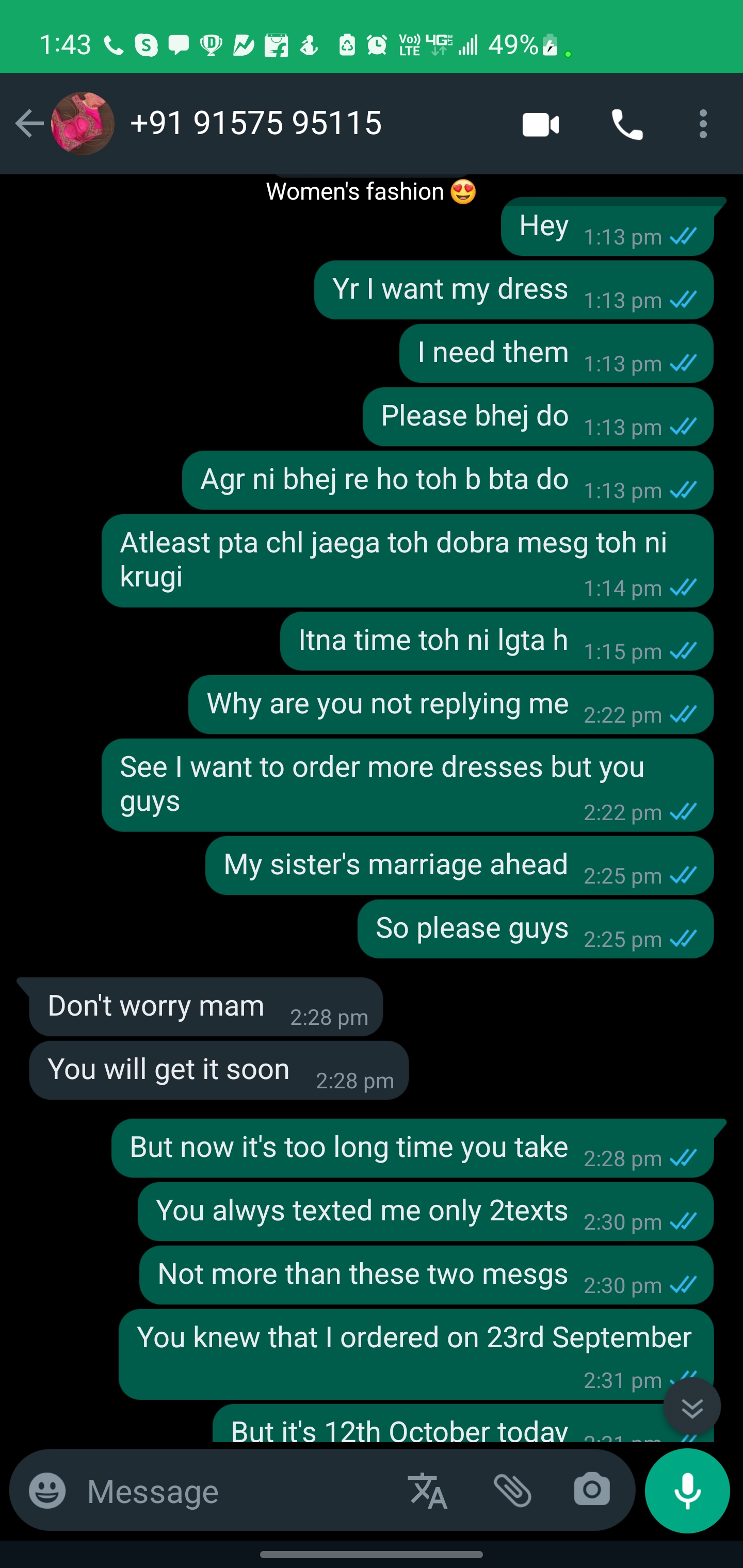743x1568 pixels.
Task: Start a voice call
Action: 627,125
